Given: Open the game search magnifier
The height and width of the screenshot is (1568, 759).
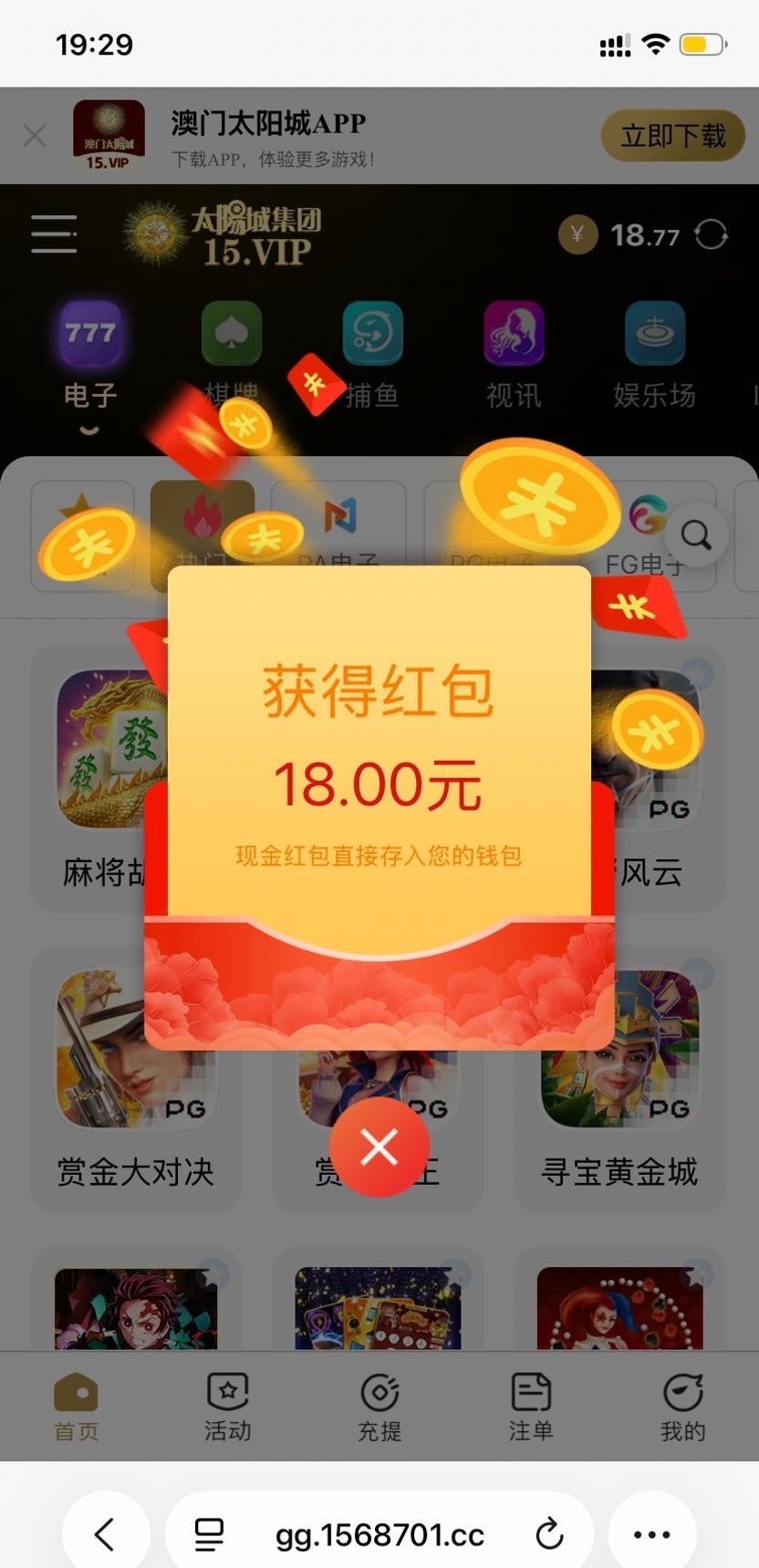Looking at the screenshot, I should coord(696,535).
